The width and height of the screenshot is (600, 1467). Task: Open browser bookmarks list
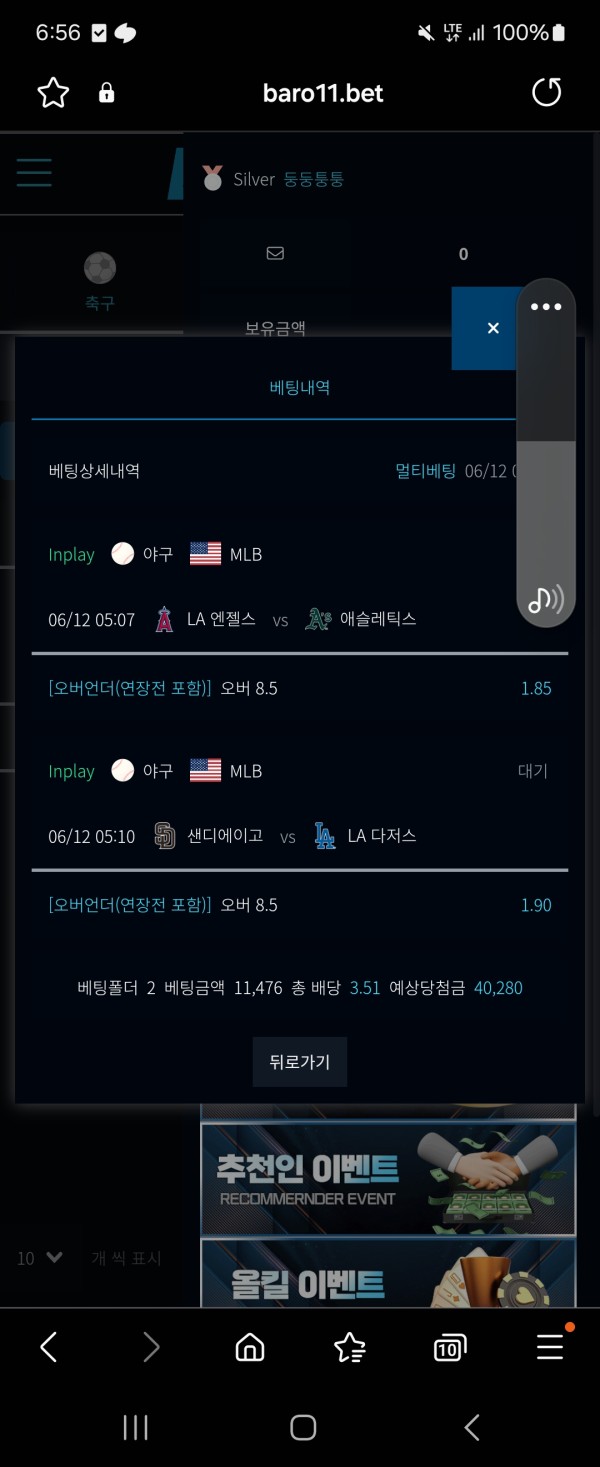pyautogui.click(x=349, y=1348)
